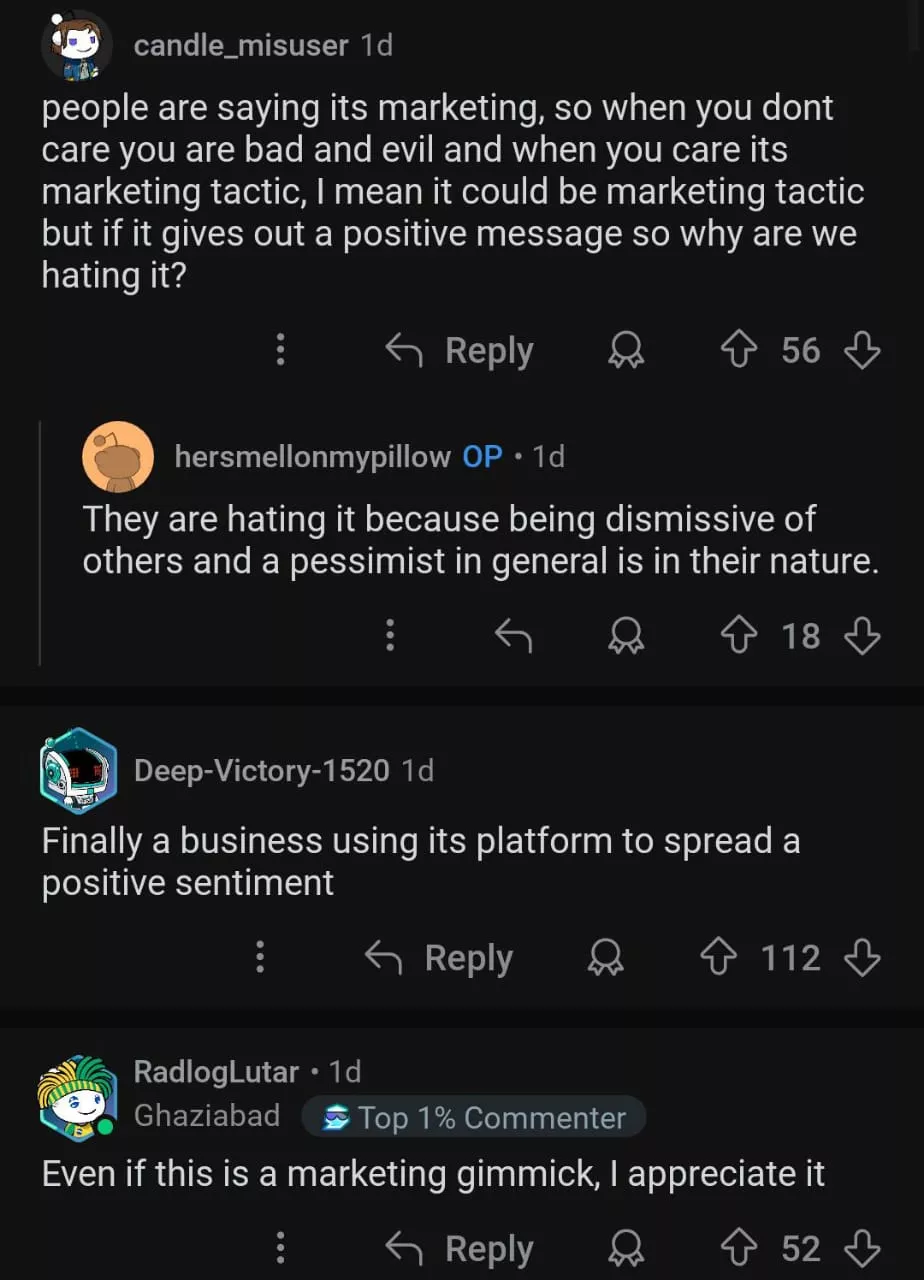Upvote Deep-Victory-1520's comment
Screen dimensions: 924x1280
(x=717, y=958)
